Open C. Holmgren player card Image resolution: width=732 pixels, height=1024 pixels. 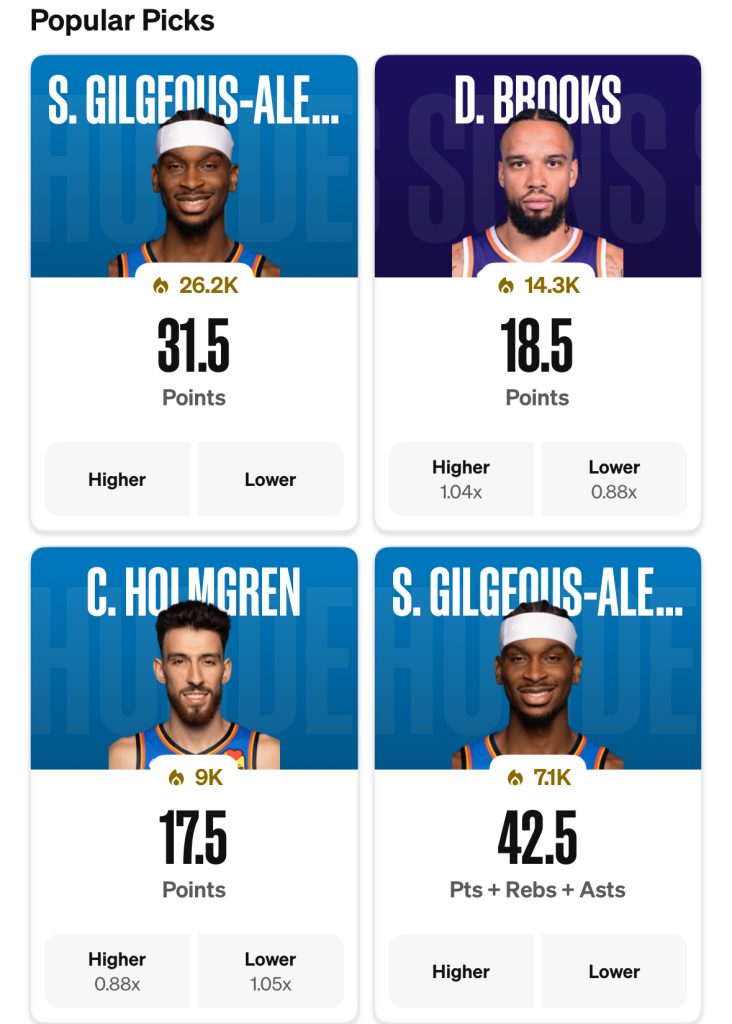[194, 670]
